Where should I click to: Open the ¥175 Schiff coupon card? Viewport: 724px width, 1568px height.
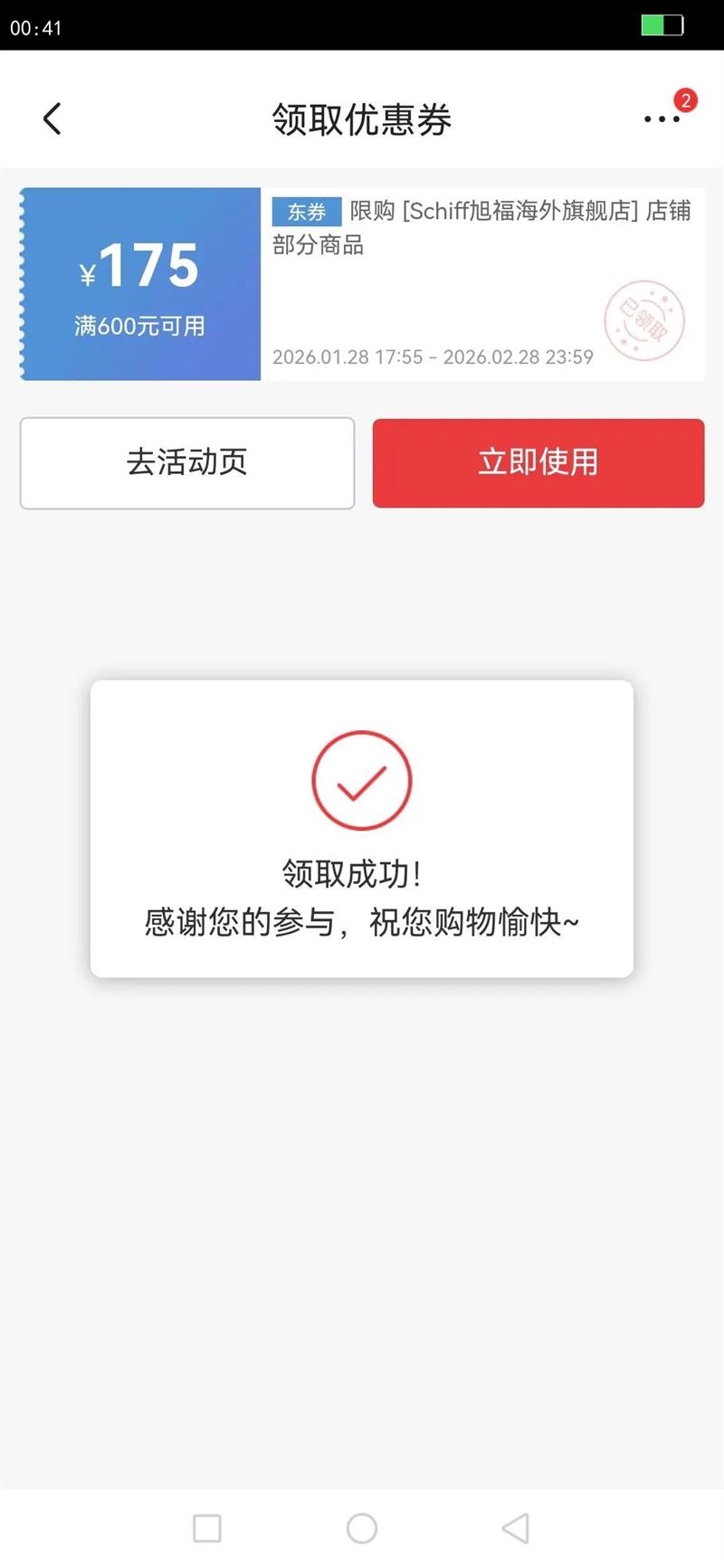tap(362, 284)
